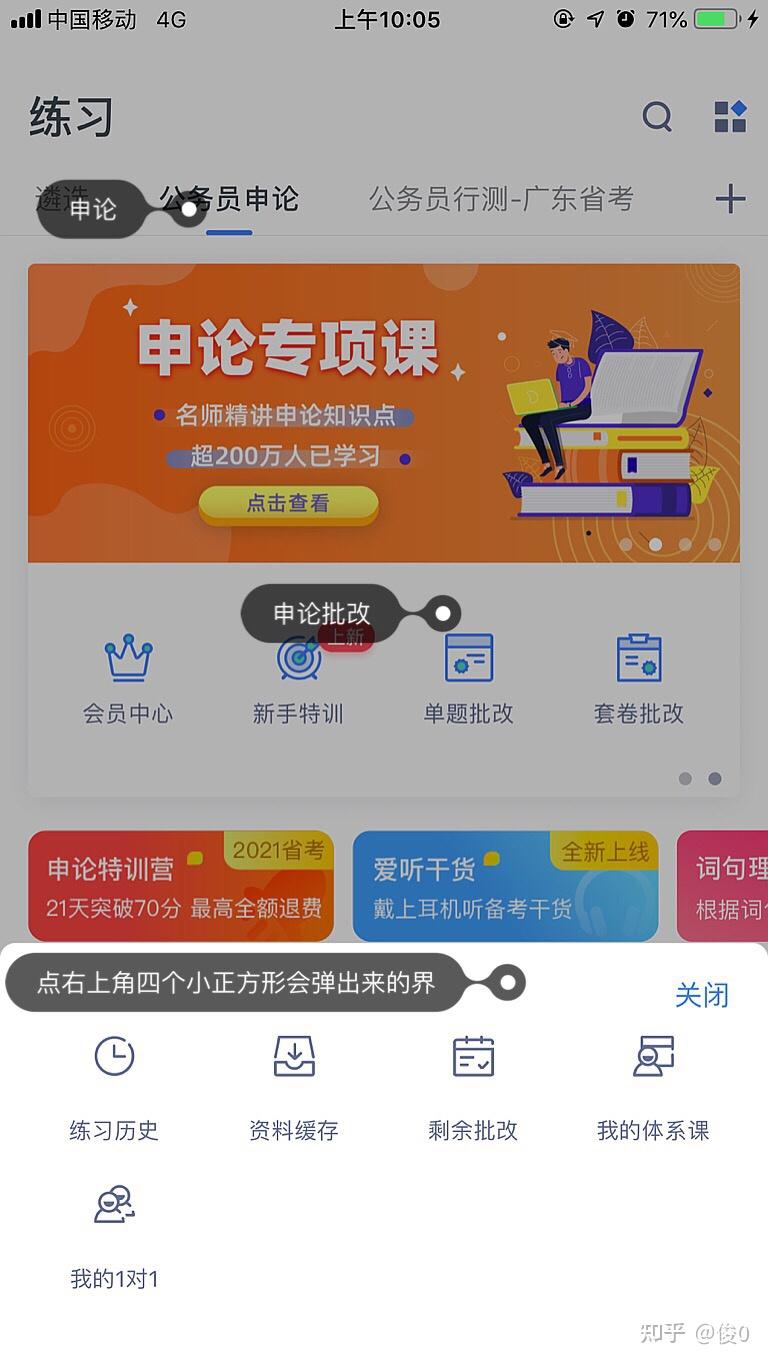Image resolution: width=768 pixels, height=1365 pixels.
Task: Switch to 公务员行测-广东省考 tab
Action: point(501,200)
